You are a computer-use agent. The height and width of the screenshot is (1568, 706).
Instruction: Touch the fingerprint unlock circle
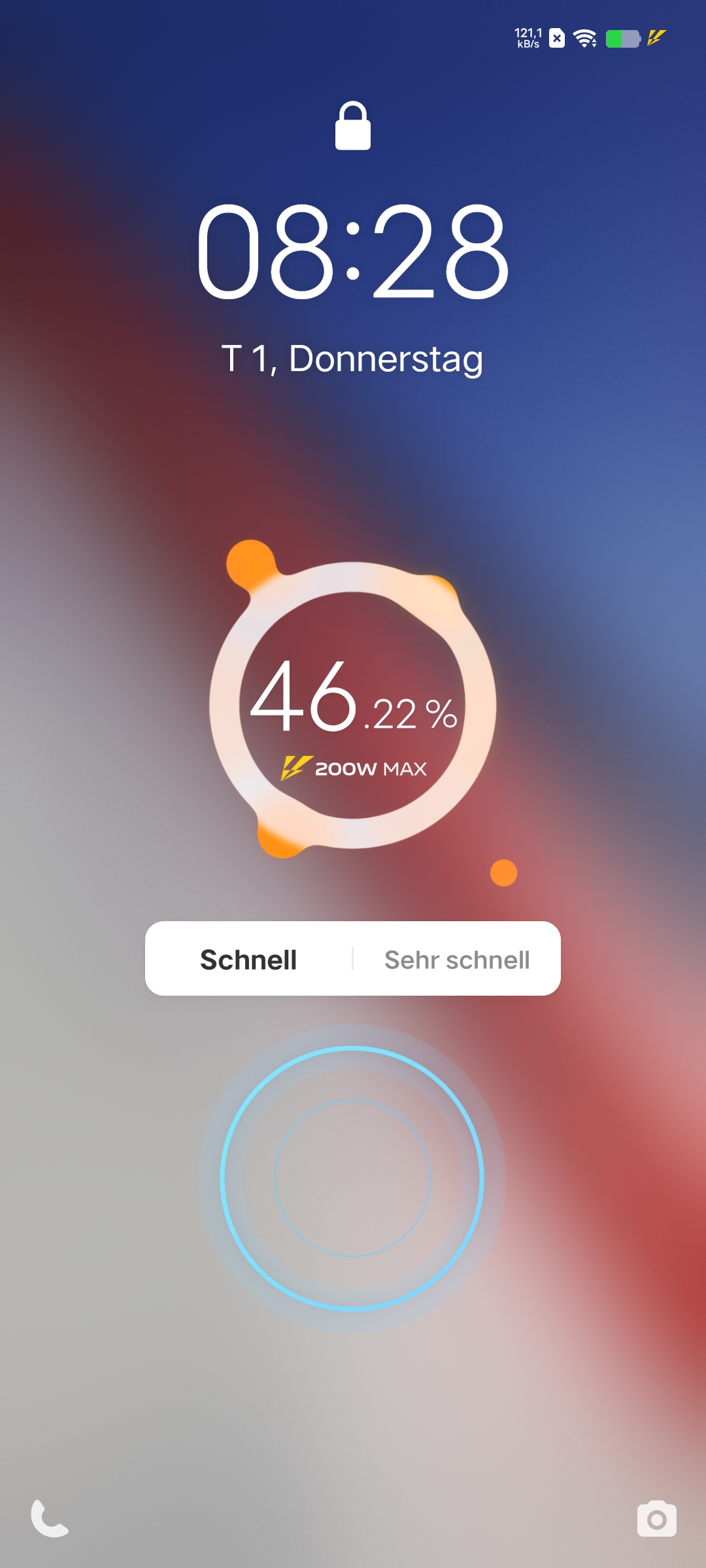[x=352, y=1178]
